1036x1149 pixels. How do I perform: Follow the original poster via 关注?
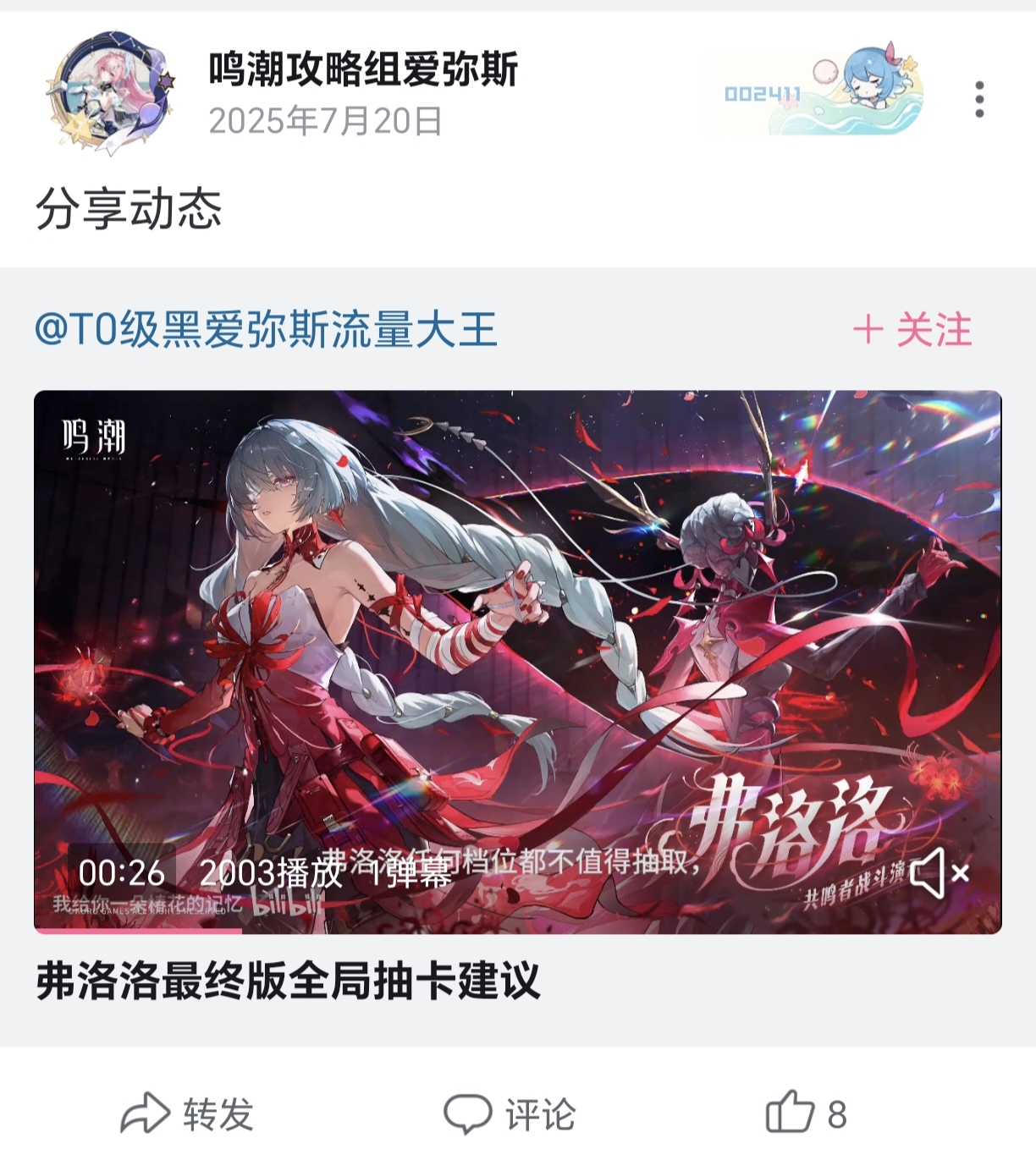coord(912,329)
